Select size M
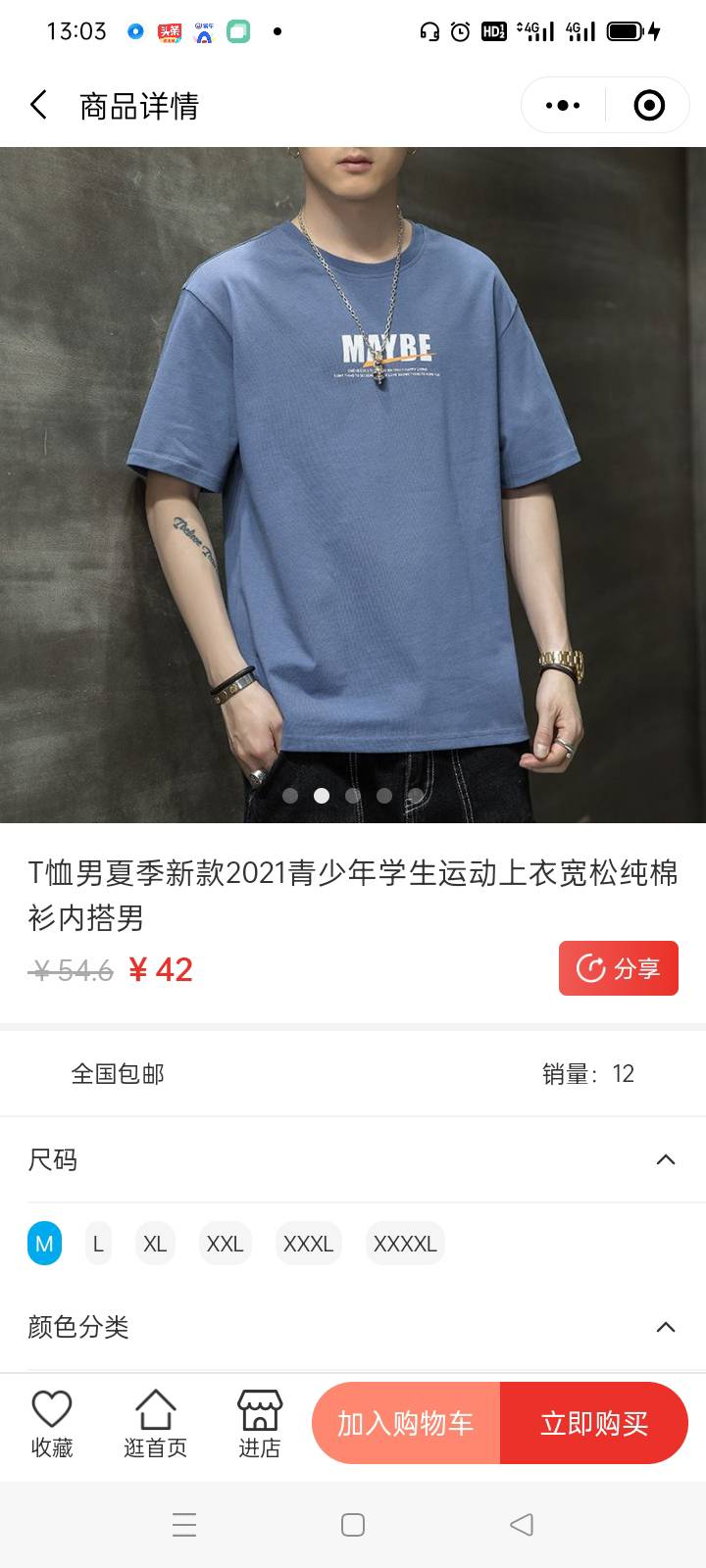Screen dimensions: 706x1568 44,1244
